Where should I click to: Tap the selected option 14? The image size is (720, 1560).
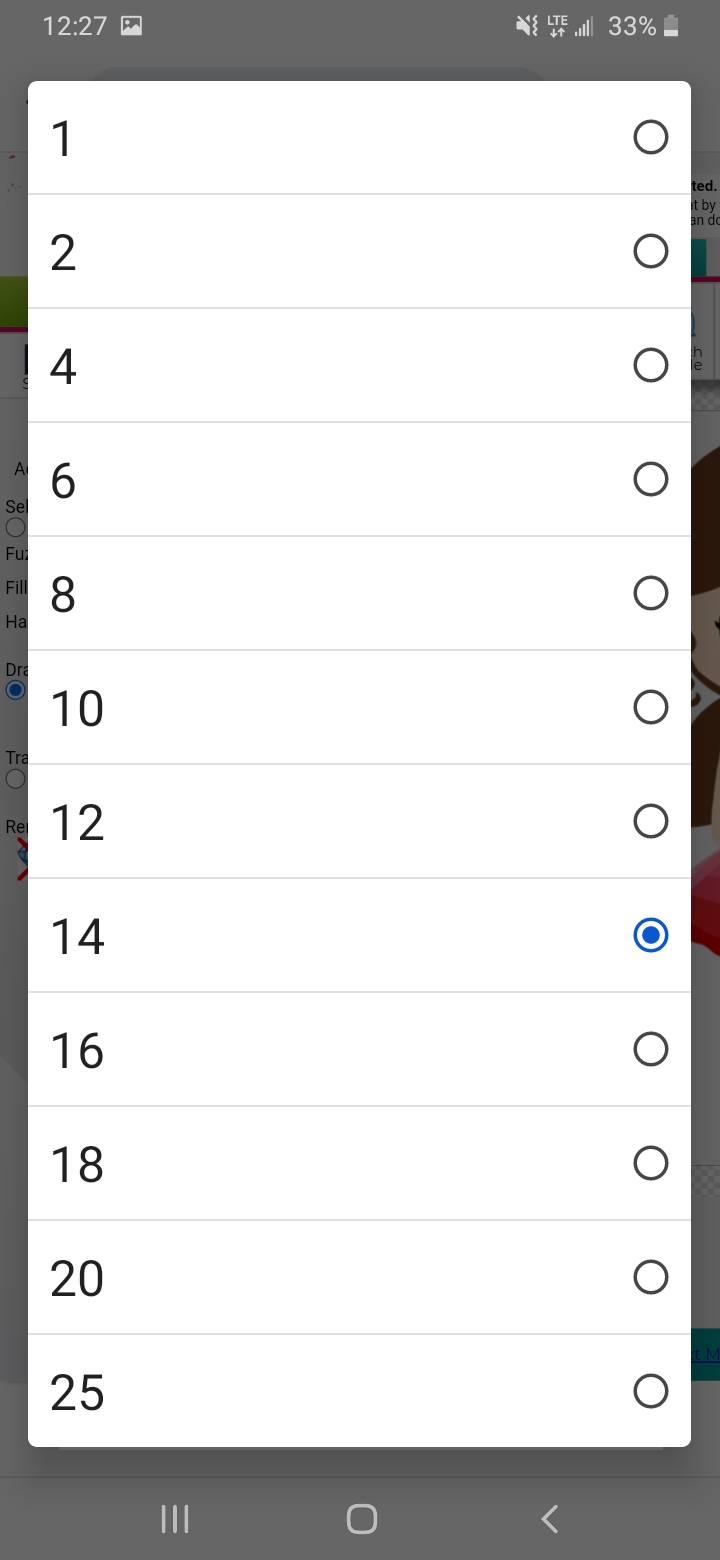(359, 935)
